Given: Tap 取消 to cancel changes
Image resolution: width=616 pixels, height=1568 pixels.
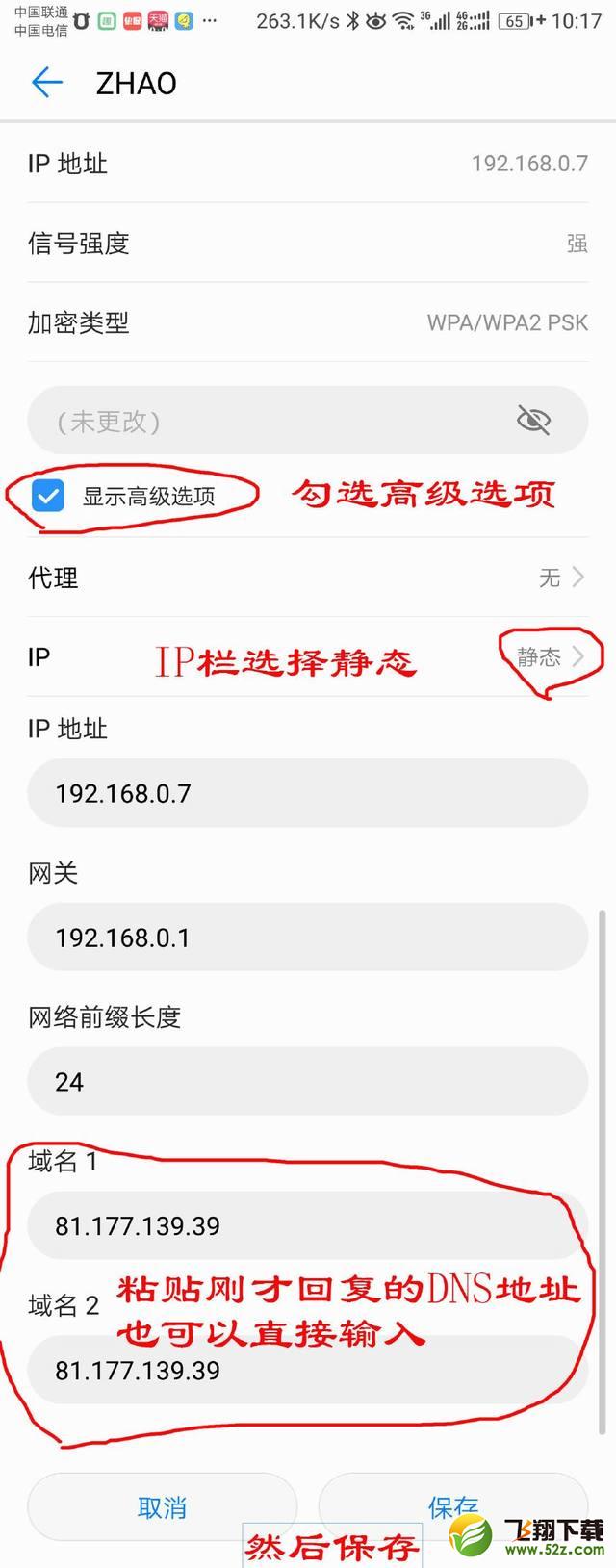Looking at the screenshot, I should 162,1507.
